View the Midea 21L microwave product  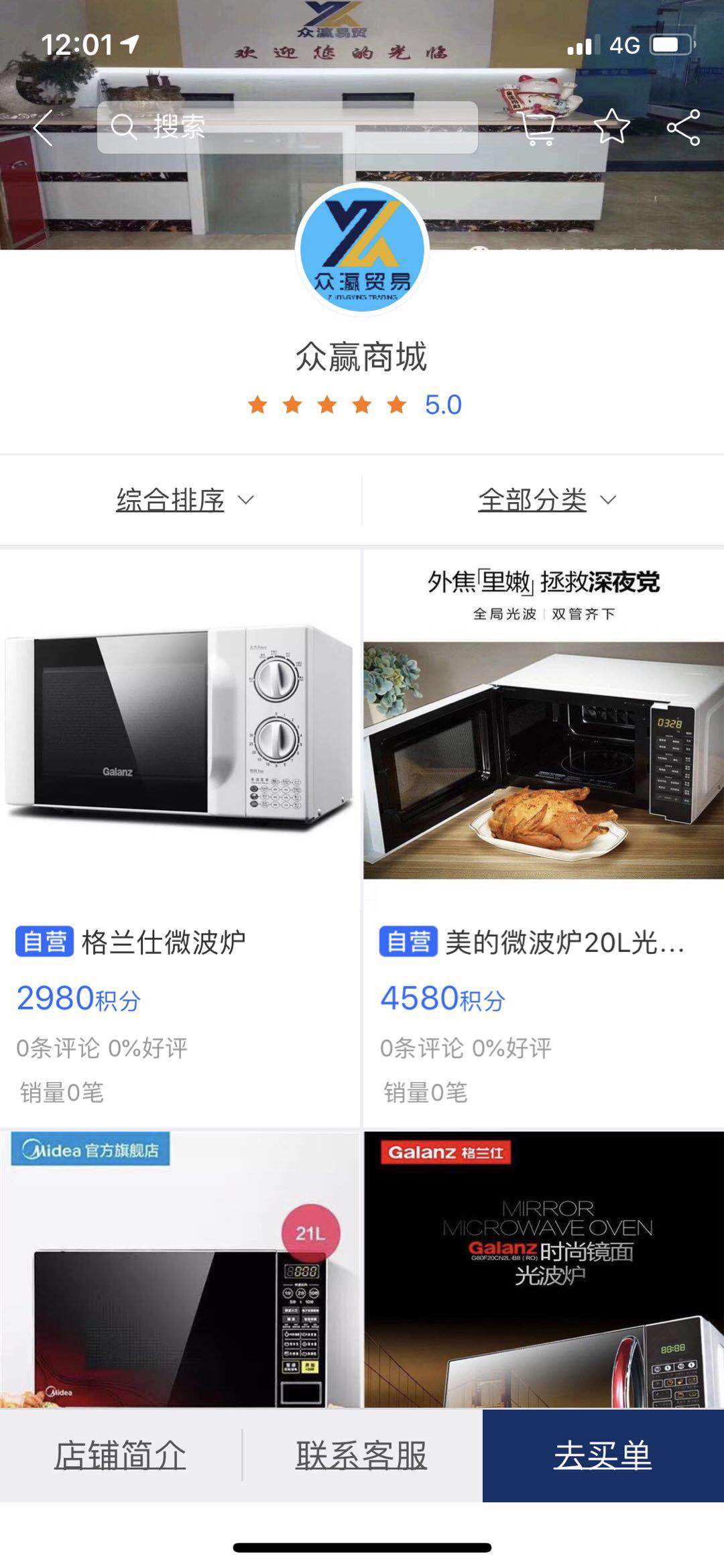180,1274
